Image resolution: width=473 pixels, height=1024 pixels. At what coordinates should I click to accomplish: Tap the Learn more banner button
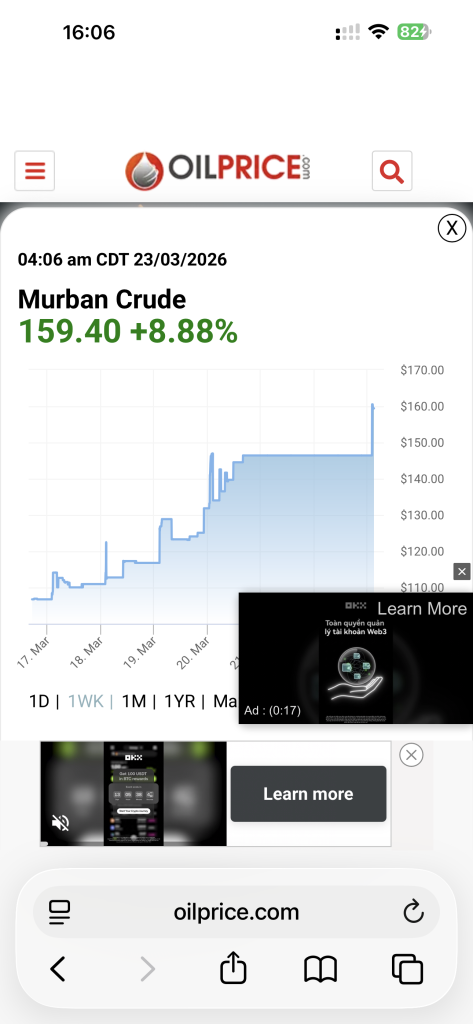[x=308, y=794]
